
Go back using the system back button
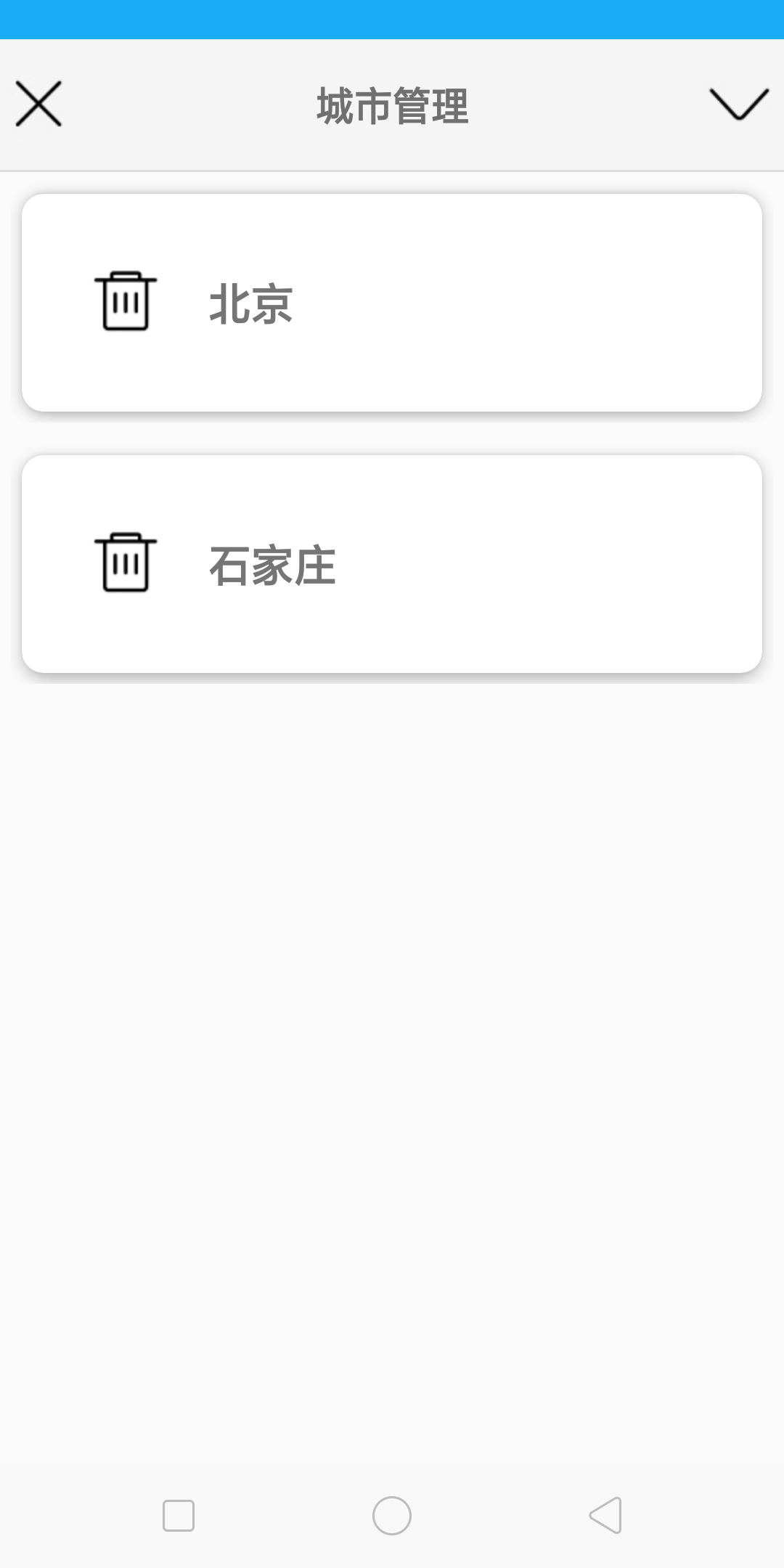tap(605, 1515)
